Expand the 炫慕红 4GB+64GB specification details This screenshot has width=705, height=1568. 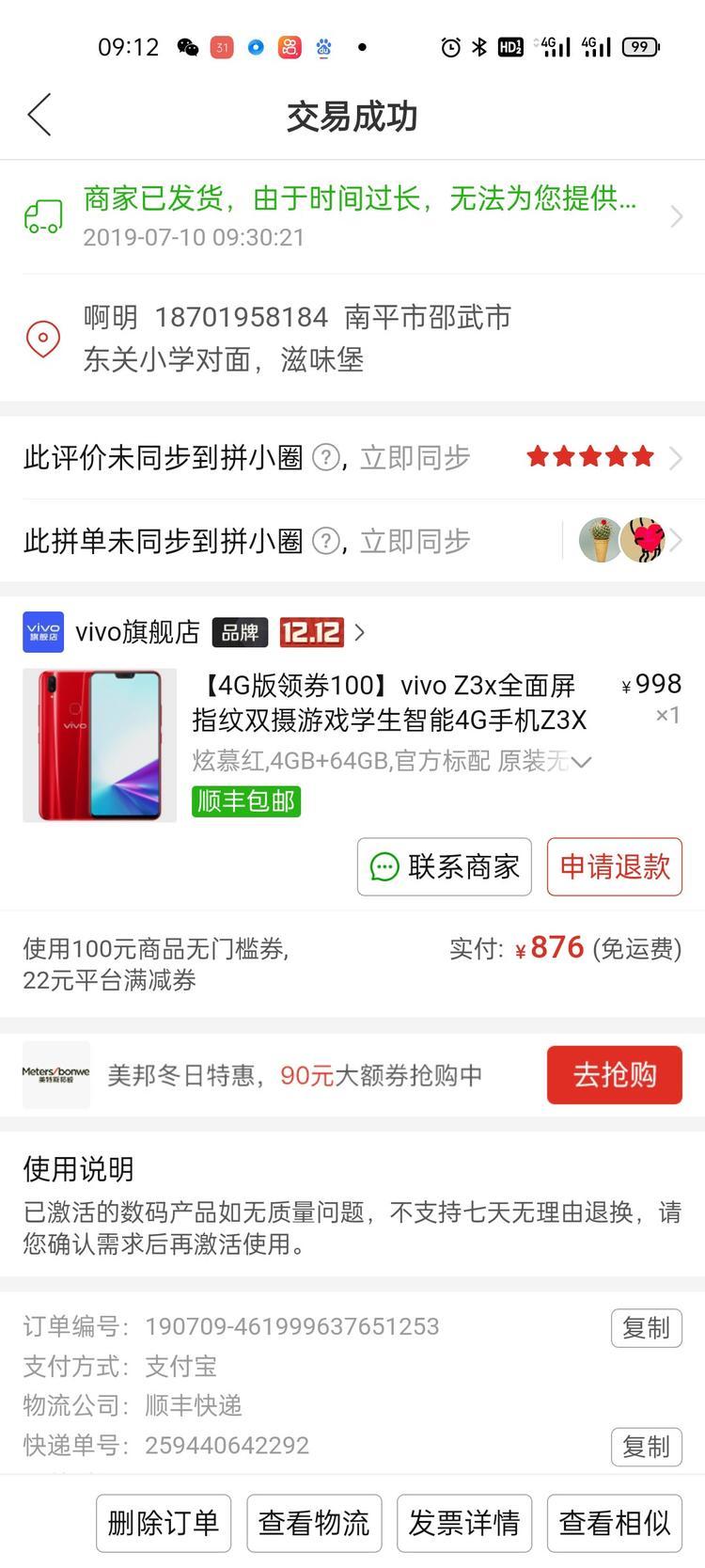click(x=581, y=762)
